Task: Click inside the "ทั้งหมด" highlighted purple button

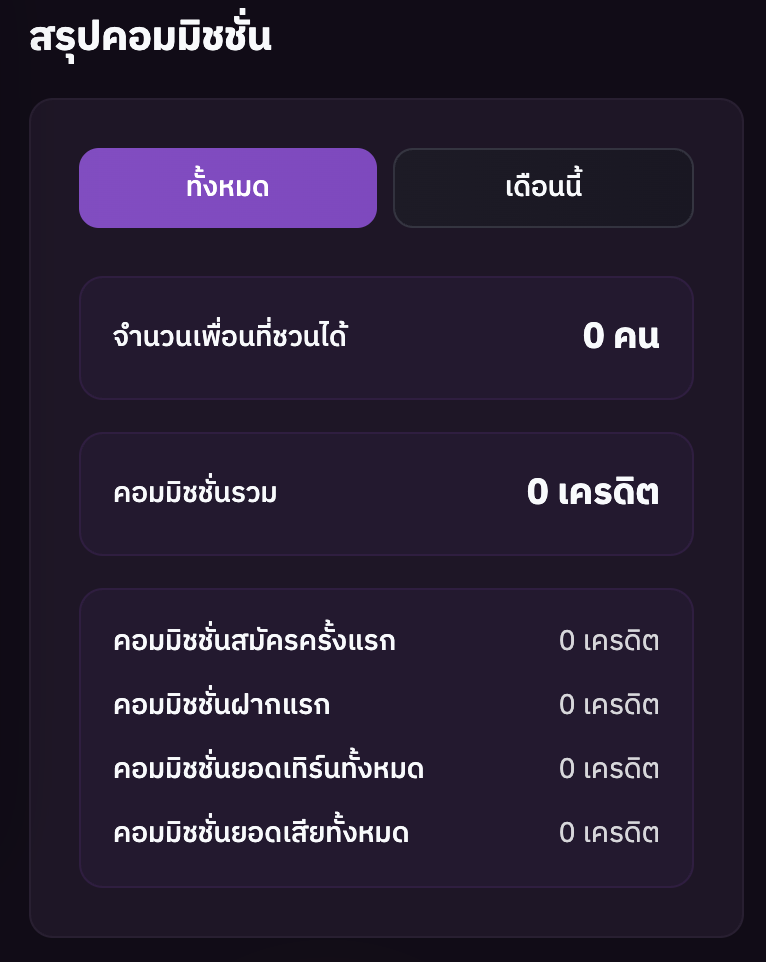Action: [228, 187]
